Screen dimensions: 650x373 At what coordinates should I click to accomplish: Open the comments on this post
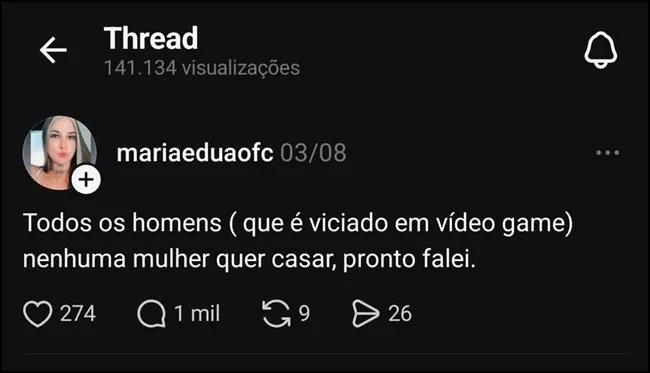152,314
